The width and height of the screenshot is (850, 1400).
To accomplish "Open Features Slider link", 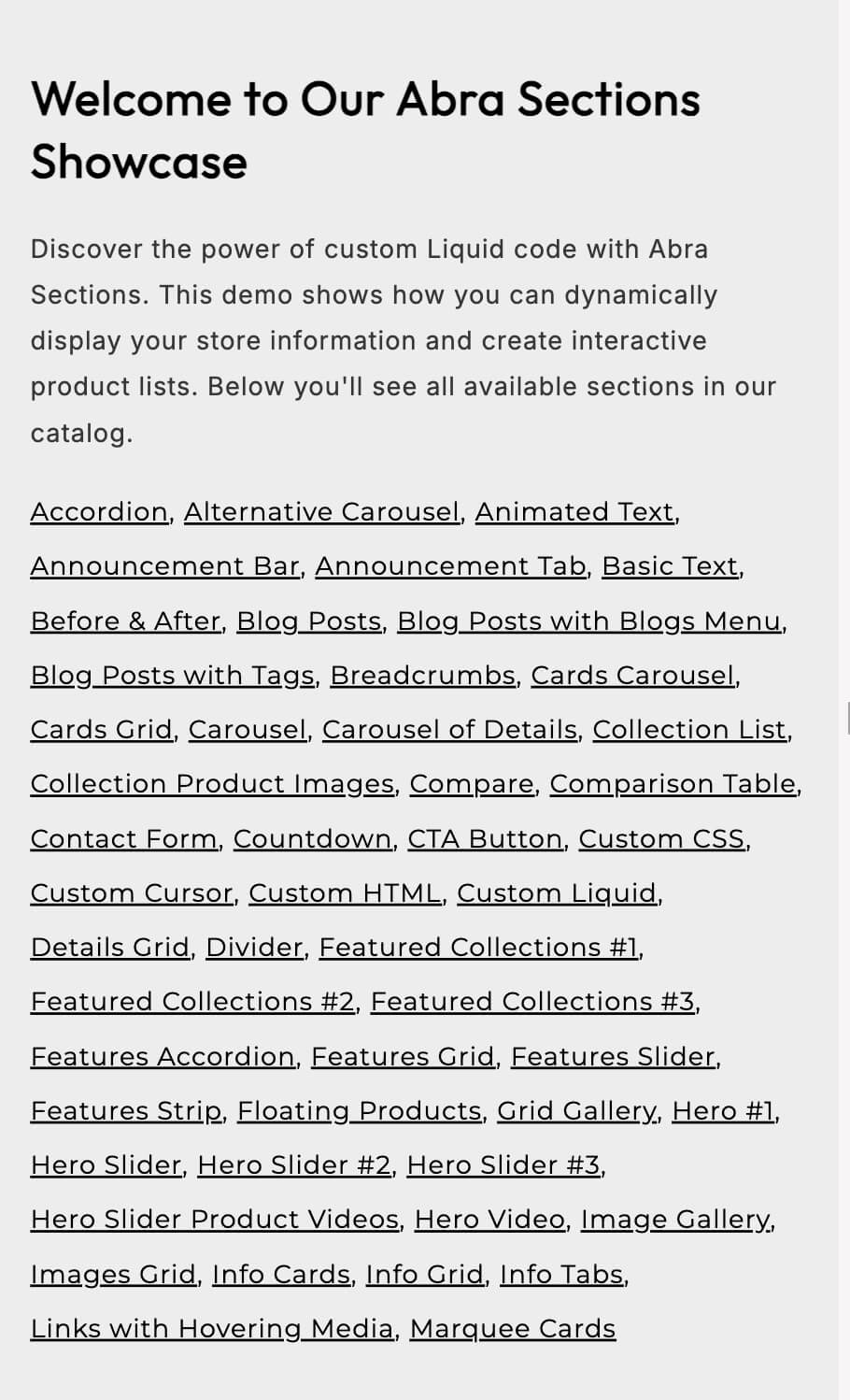I will point(613,1057).
